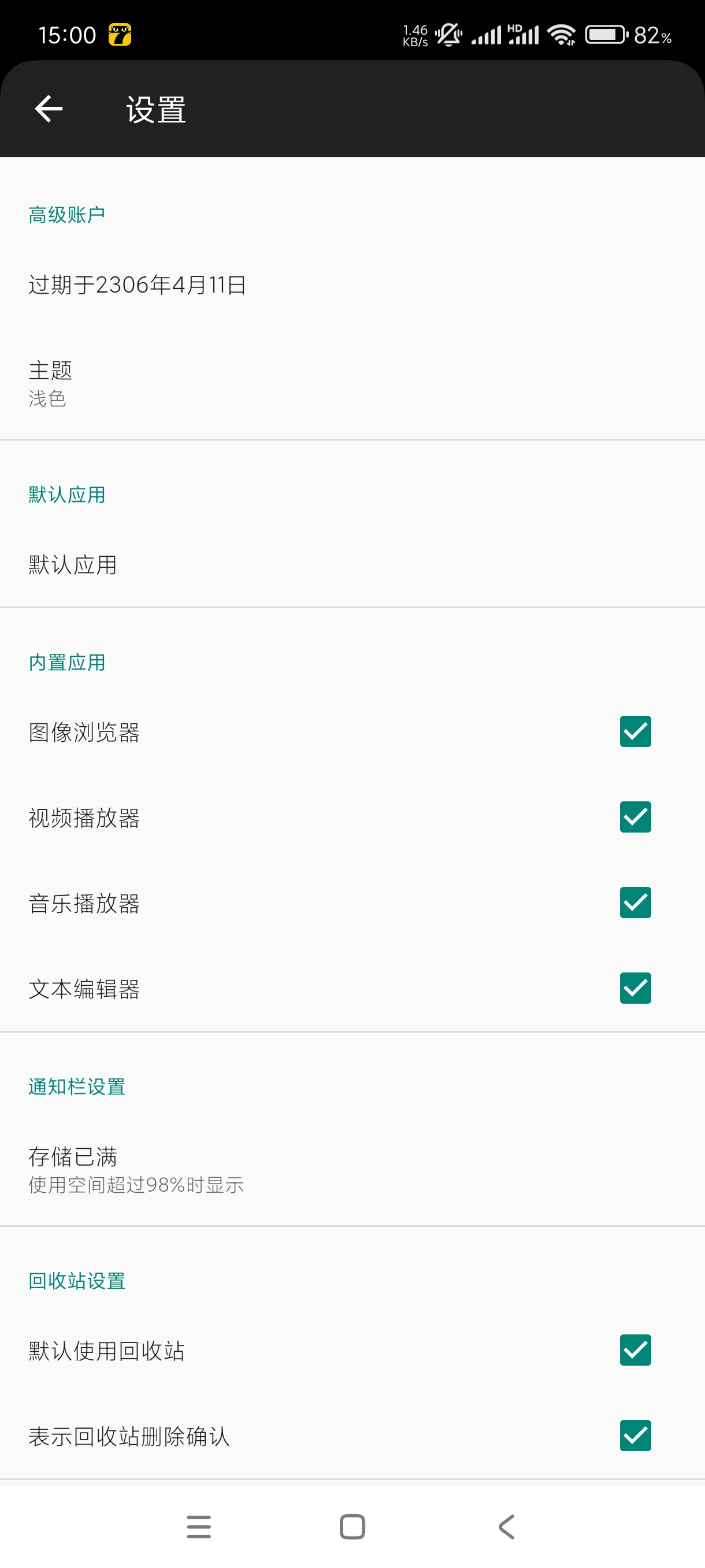Uncheck 默认使用回收站

[635, 1350]
